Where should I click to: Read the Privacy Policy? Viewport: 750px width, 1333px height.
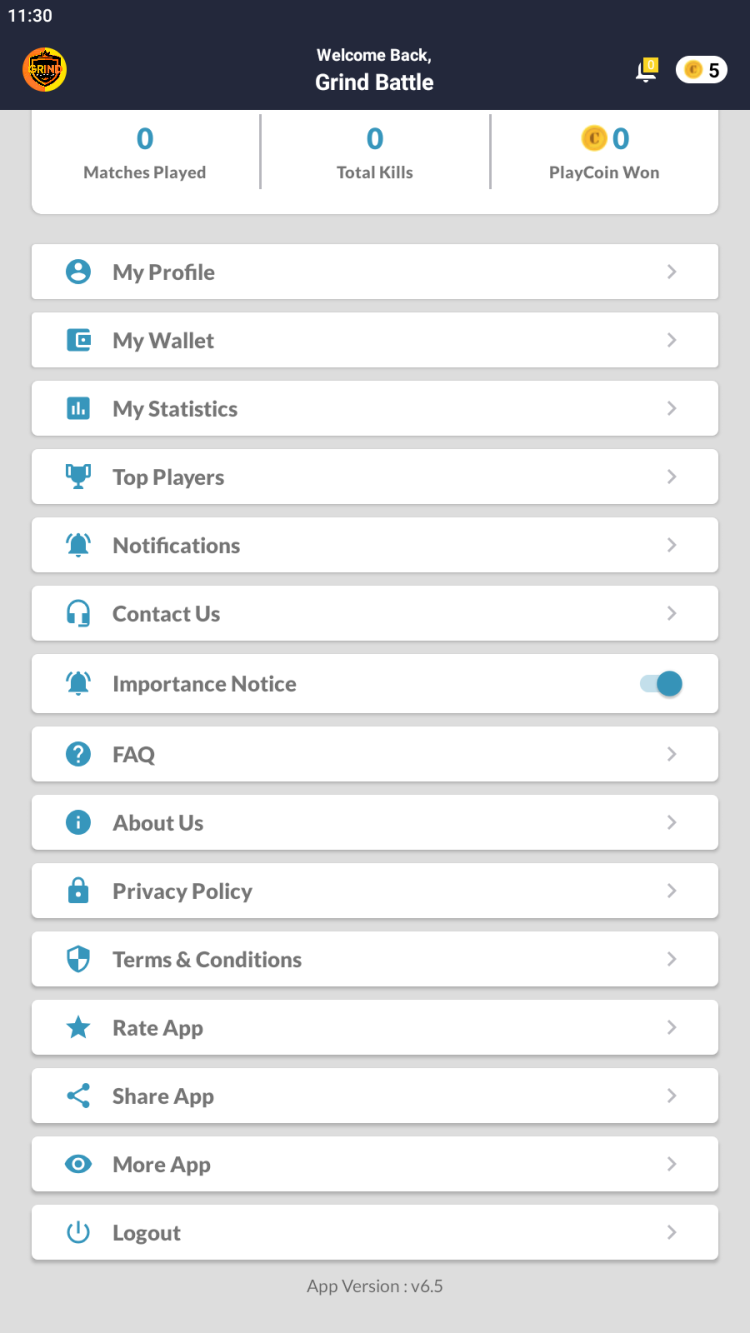375,891
